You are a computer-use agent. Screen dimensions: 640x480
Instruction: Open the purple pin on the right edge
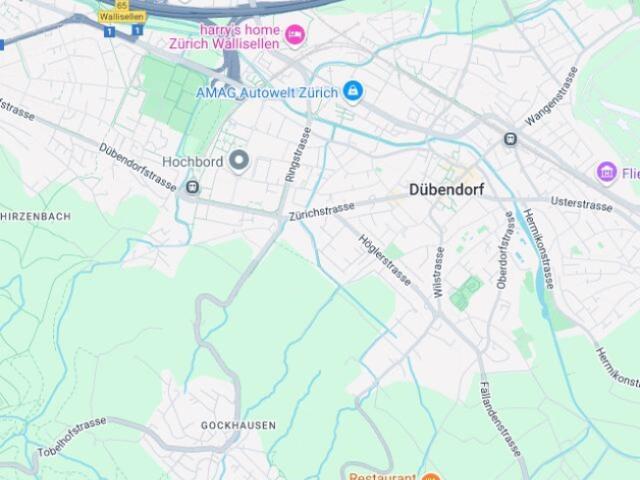(x=606, y=172)
